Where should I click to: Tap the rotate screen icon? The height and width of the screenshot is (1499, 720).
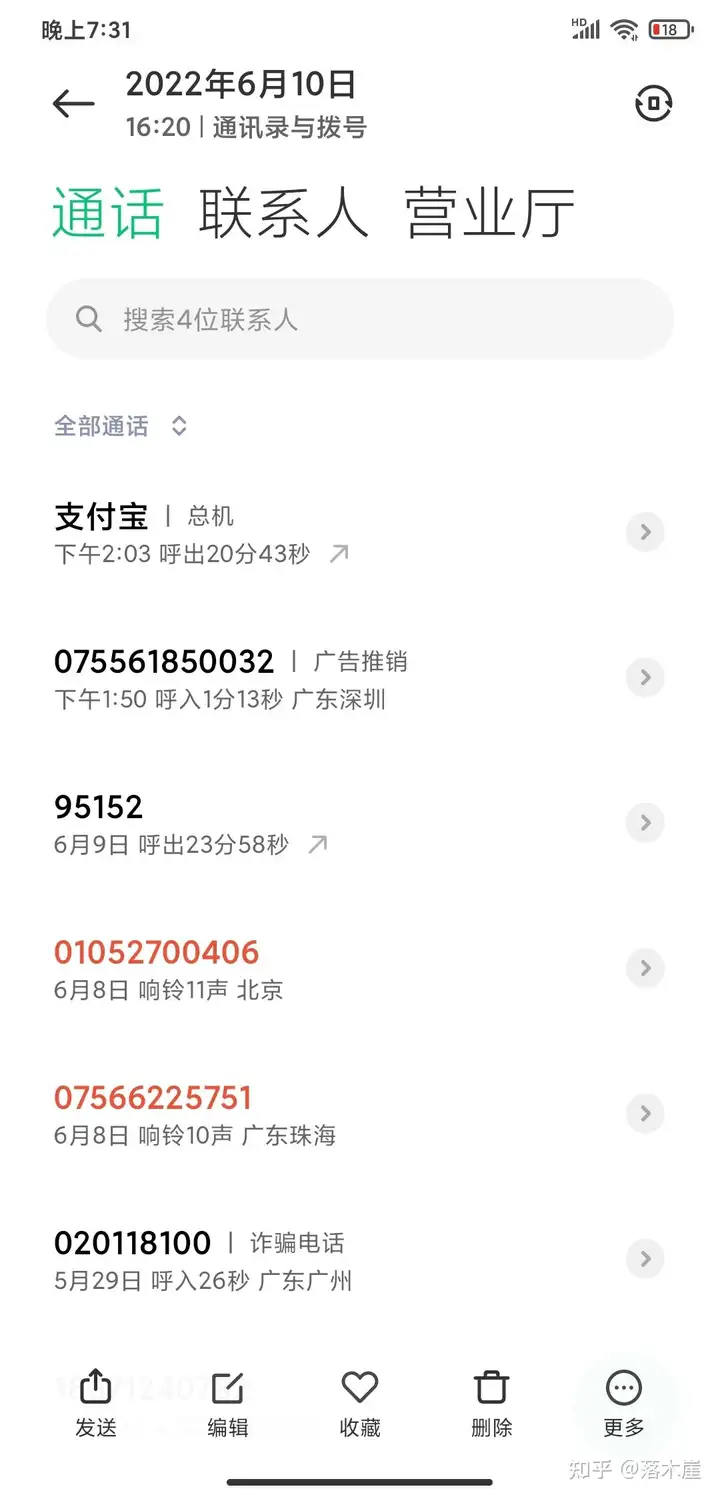[654, 103]
